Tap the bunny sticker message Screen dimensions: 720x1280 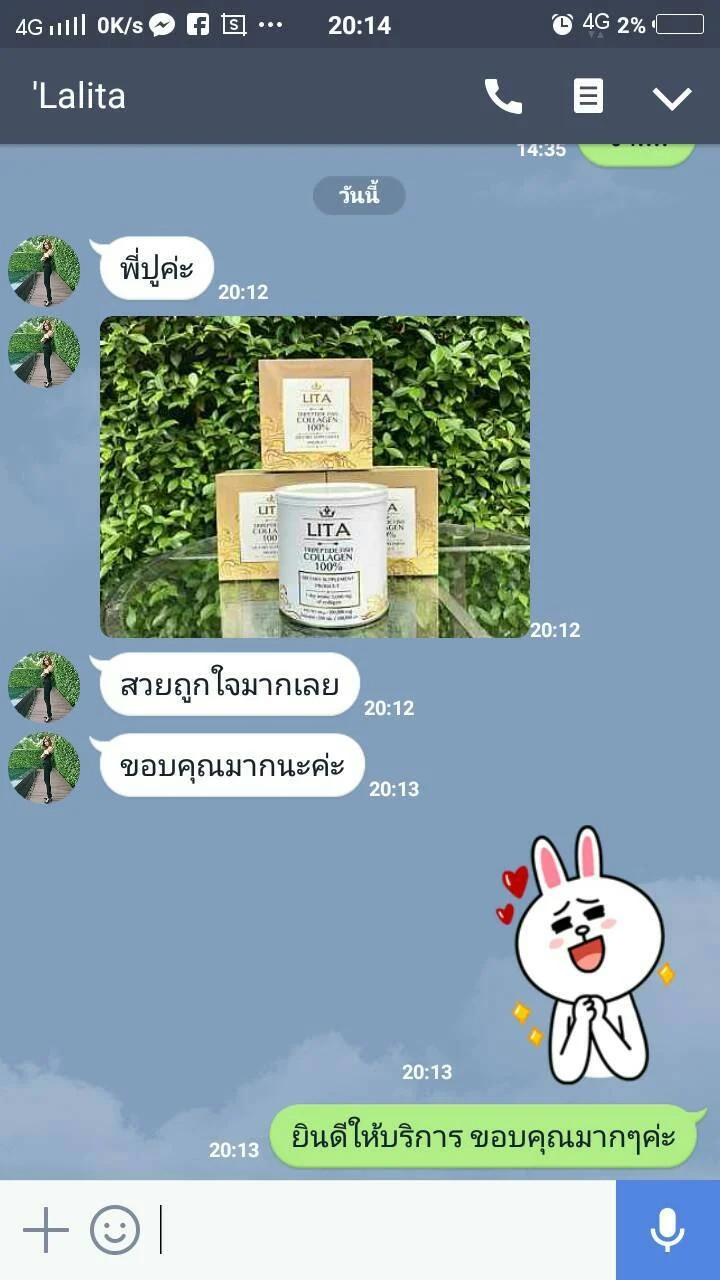coord(584,956)
